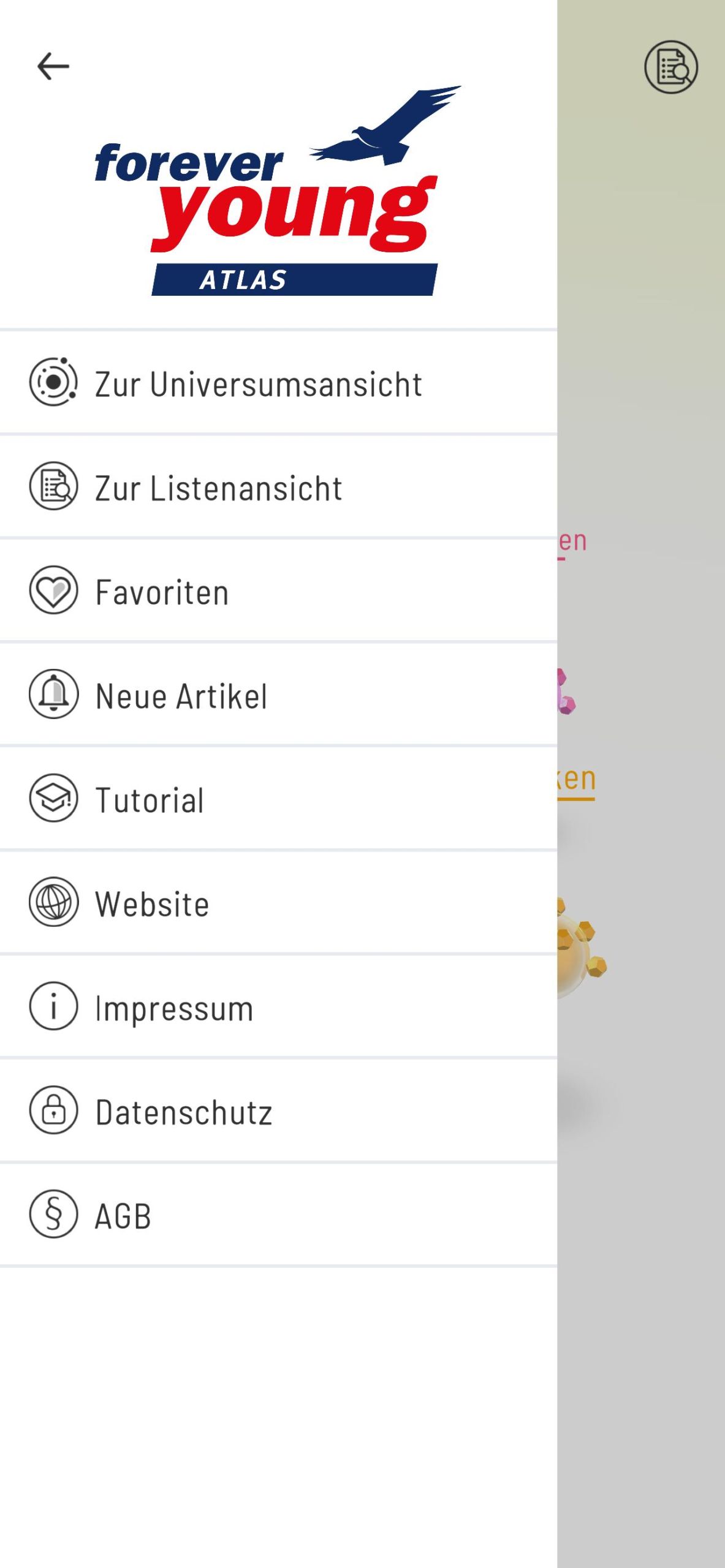View Neue Artikel
The height and width of the screenshot is (1568, 725).
pyautogui.click(x=181, y=696)
